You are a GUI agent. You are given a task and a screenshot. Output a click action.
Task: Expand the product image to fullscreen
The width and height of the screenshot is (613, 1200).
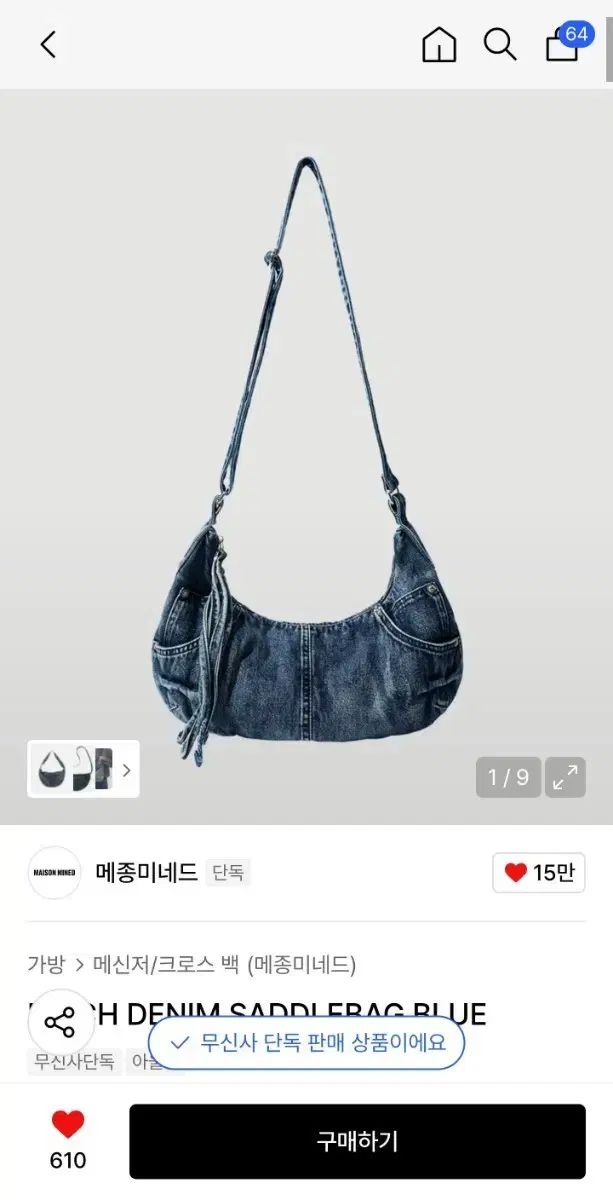[565, 777]
